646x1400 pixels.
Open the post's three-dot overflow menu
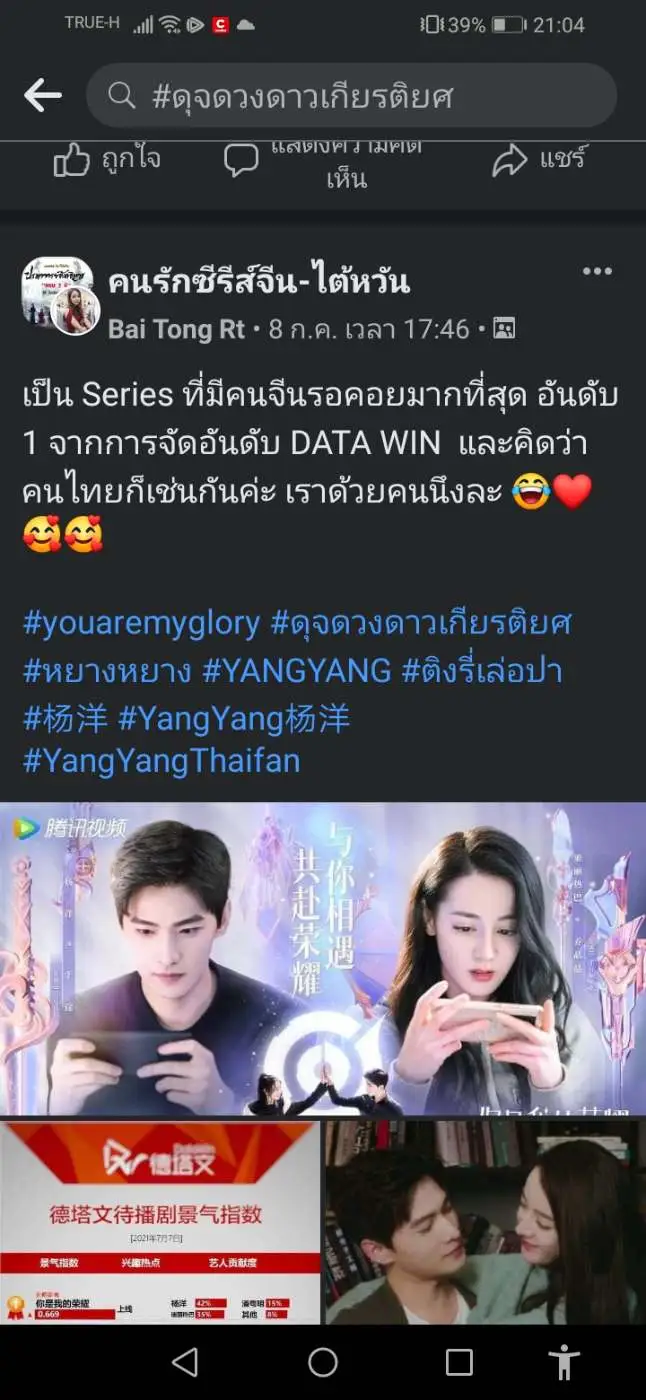(597, 272)
